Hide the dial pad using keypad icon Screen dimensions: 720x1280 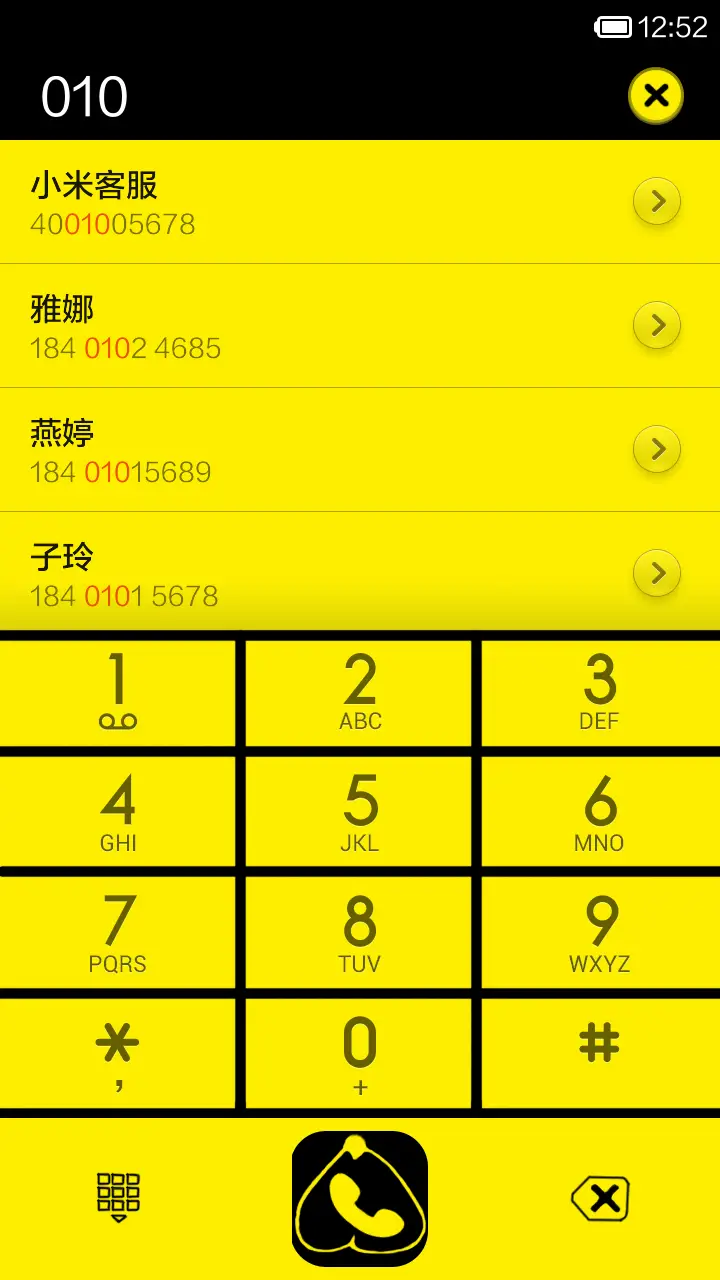point(117,1197)
